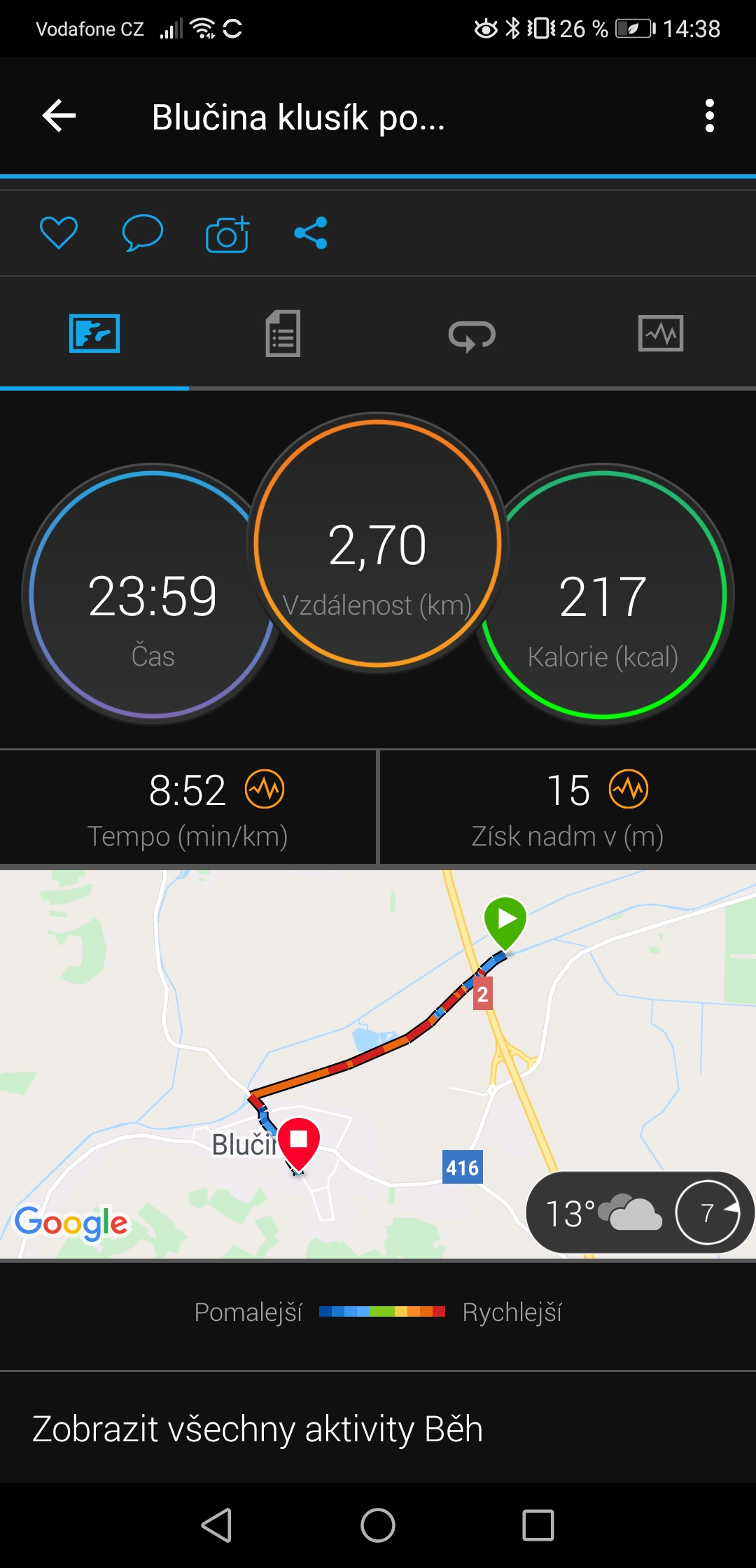Go back using the app bar arrow
Screen dimensions: 756x1568
(x=59, y=116)
